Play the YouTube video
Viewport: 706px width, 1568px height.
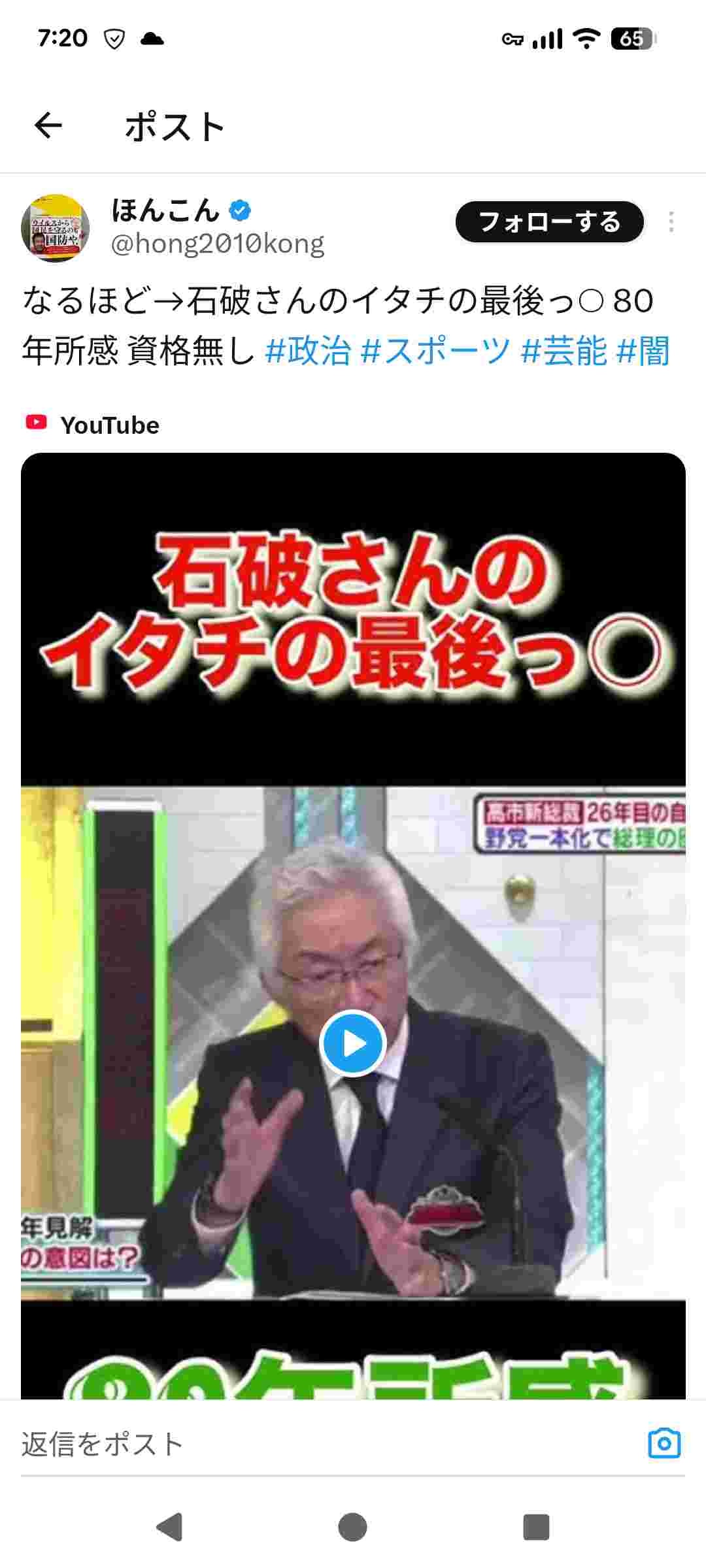[x=353, y=1043]
